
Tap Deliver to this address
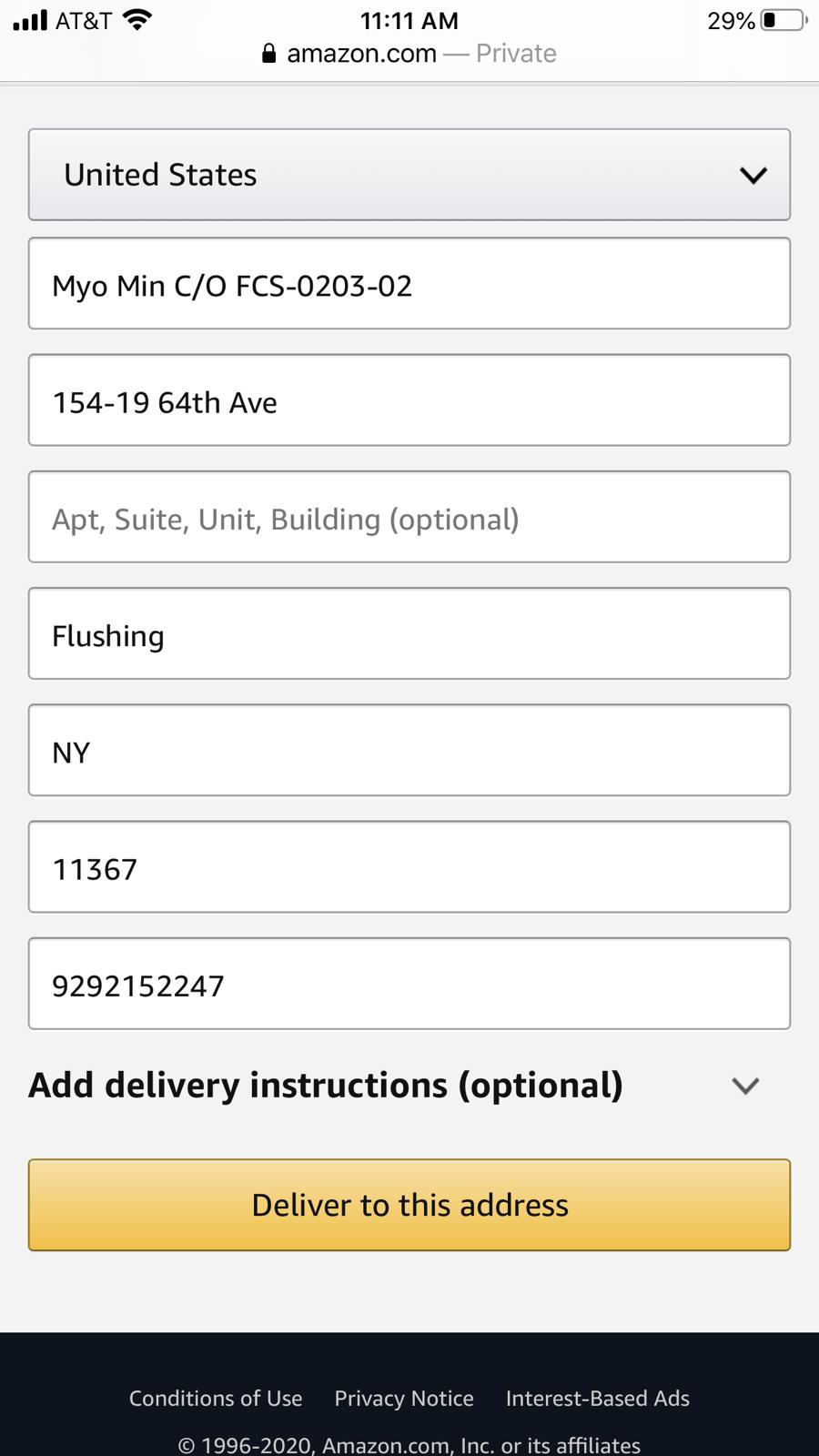pyautogui.click(x=409, y=1205)
